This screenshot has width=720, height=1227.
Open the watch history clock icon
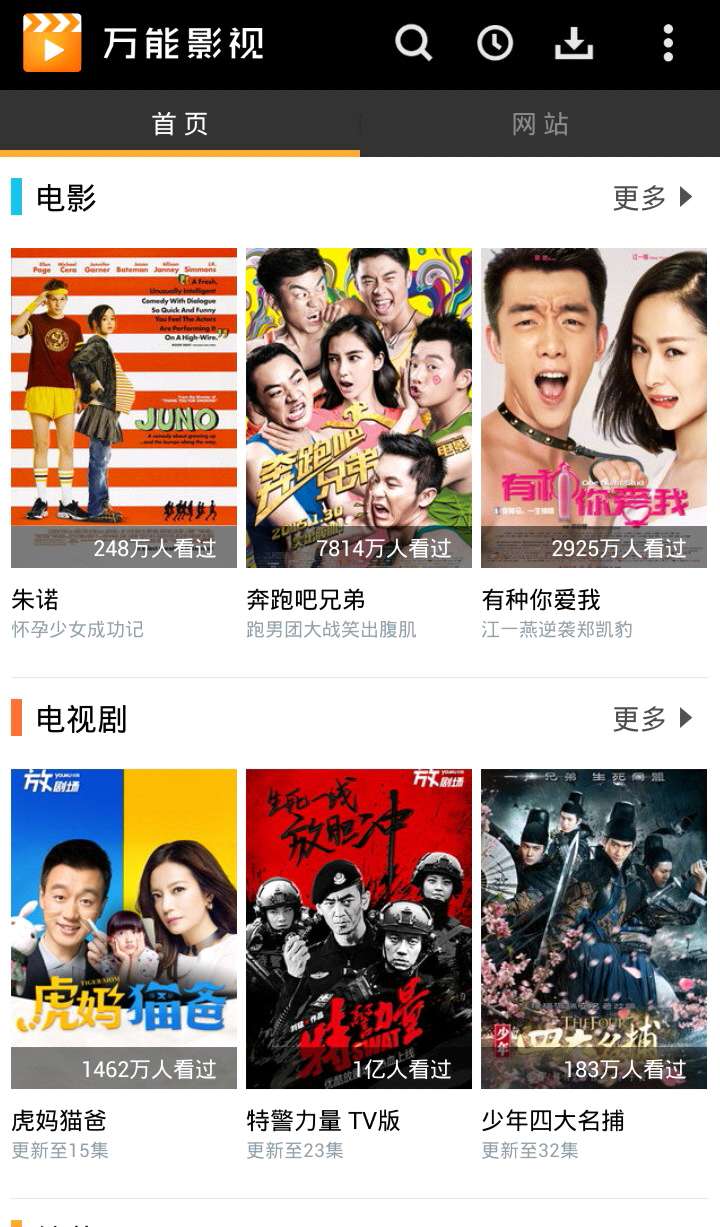[494, 43]
